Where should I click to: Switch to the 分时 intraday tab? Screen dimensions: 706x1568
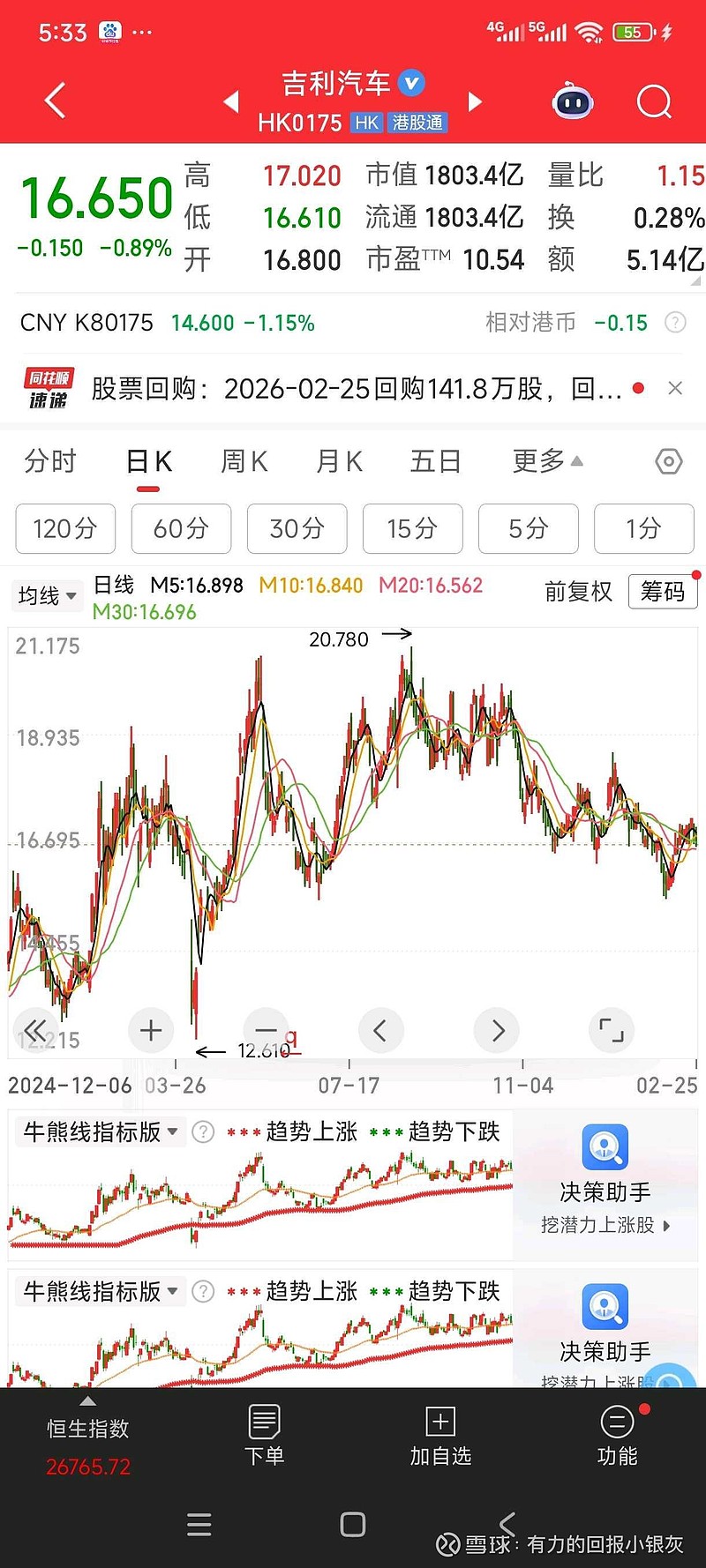click(x=50, y=460)
